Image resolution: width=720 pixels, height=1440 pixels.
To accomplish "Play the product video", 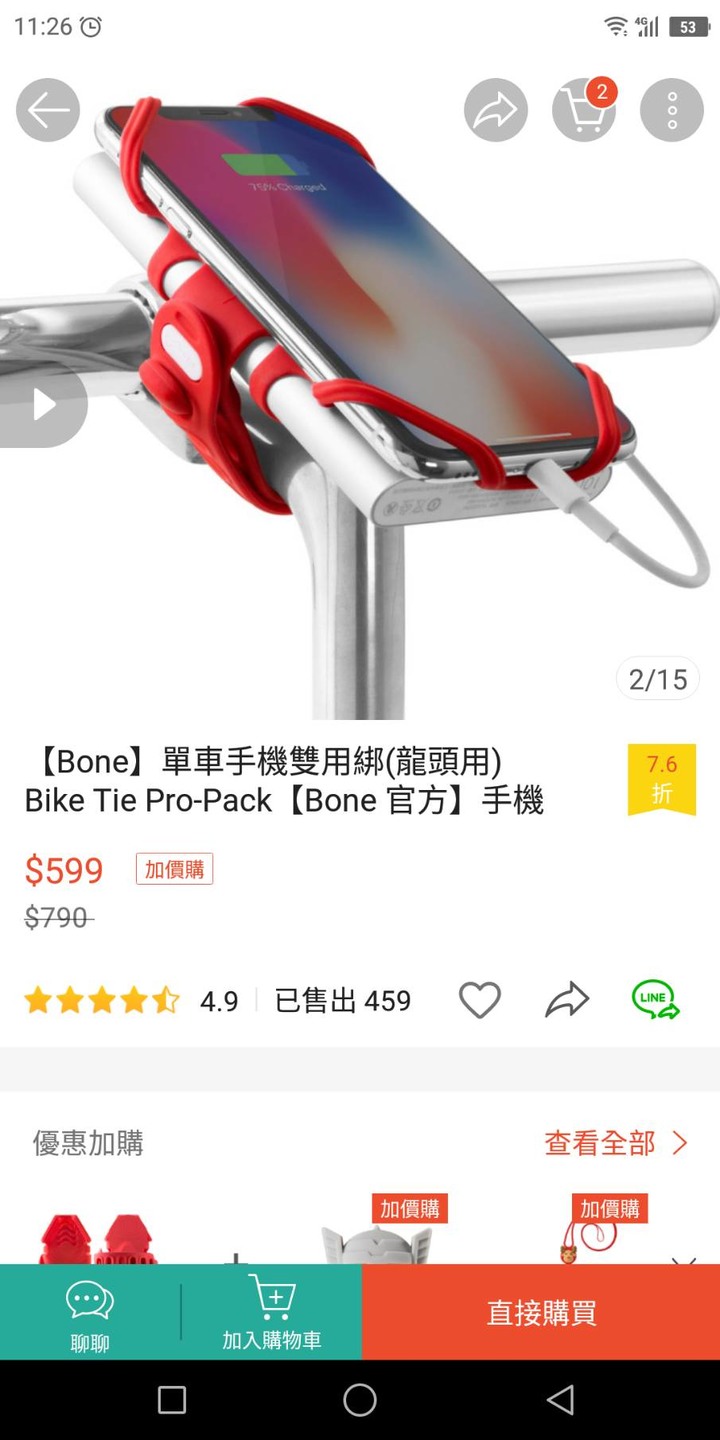I will point(44,405).
